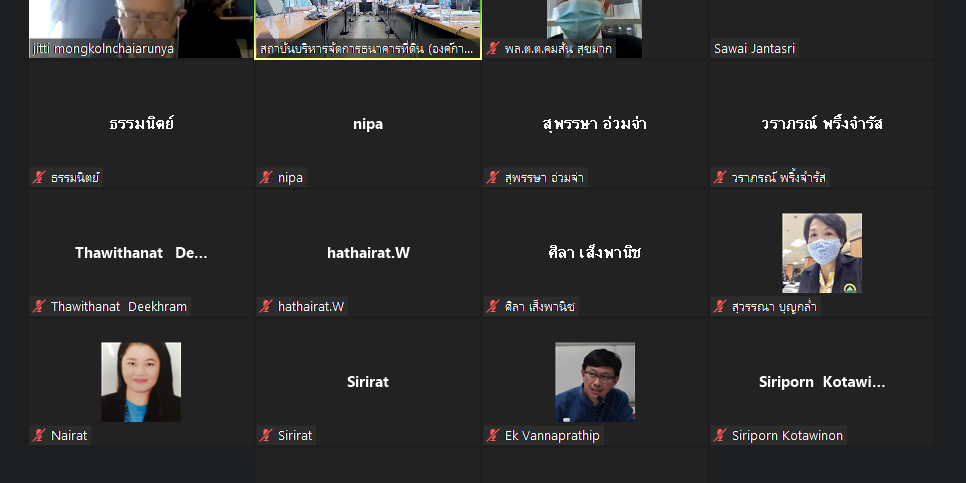This screenshot has width=966, height=483.
Task: Open hathairat.W's participant tile
Action: point(367,253)
